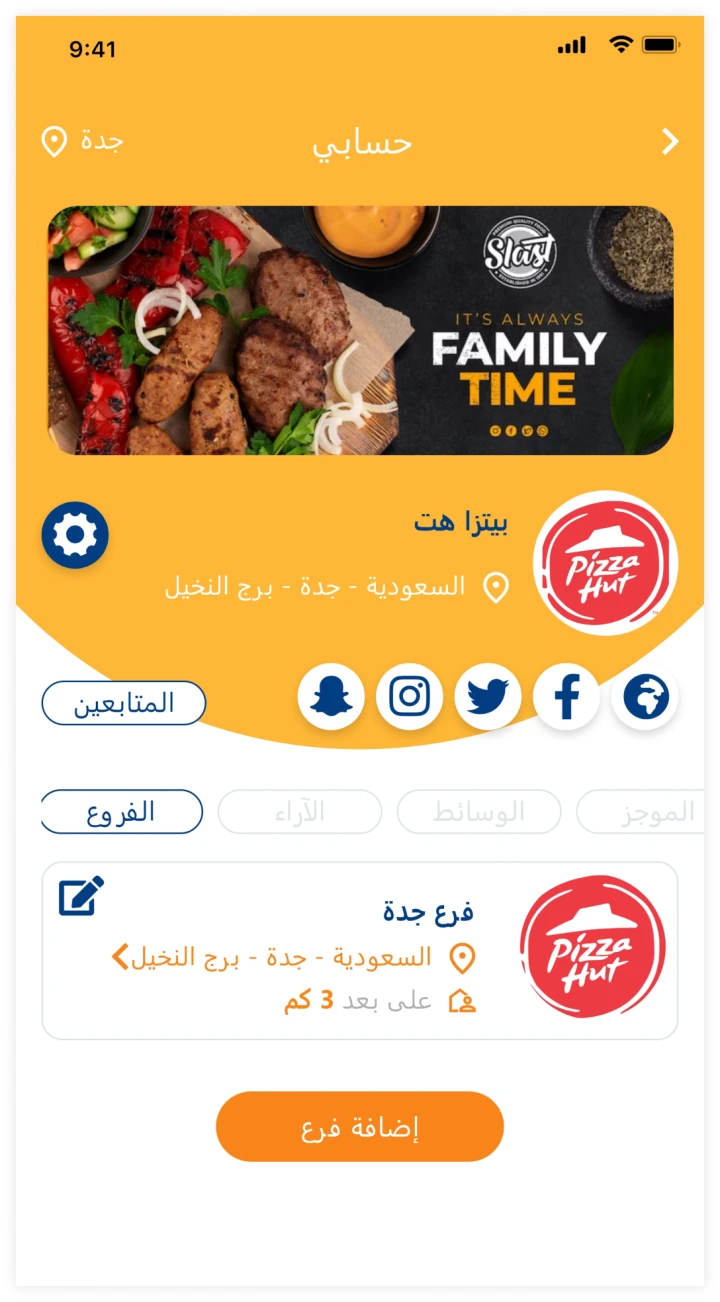This screenshot has height=1302, width=720.
Task: Edit the فرع جدة branch
Action: (81, 896)
